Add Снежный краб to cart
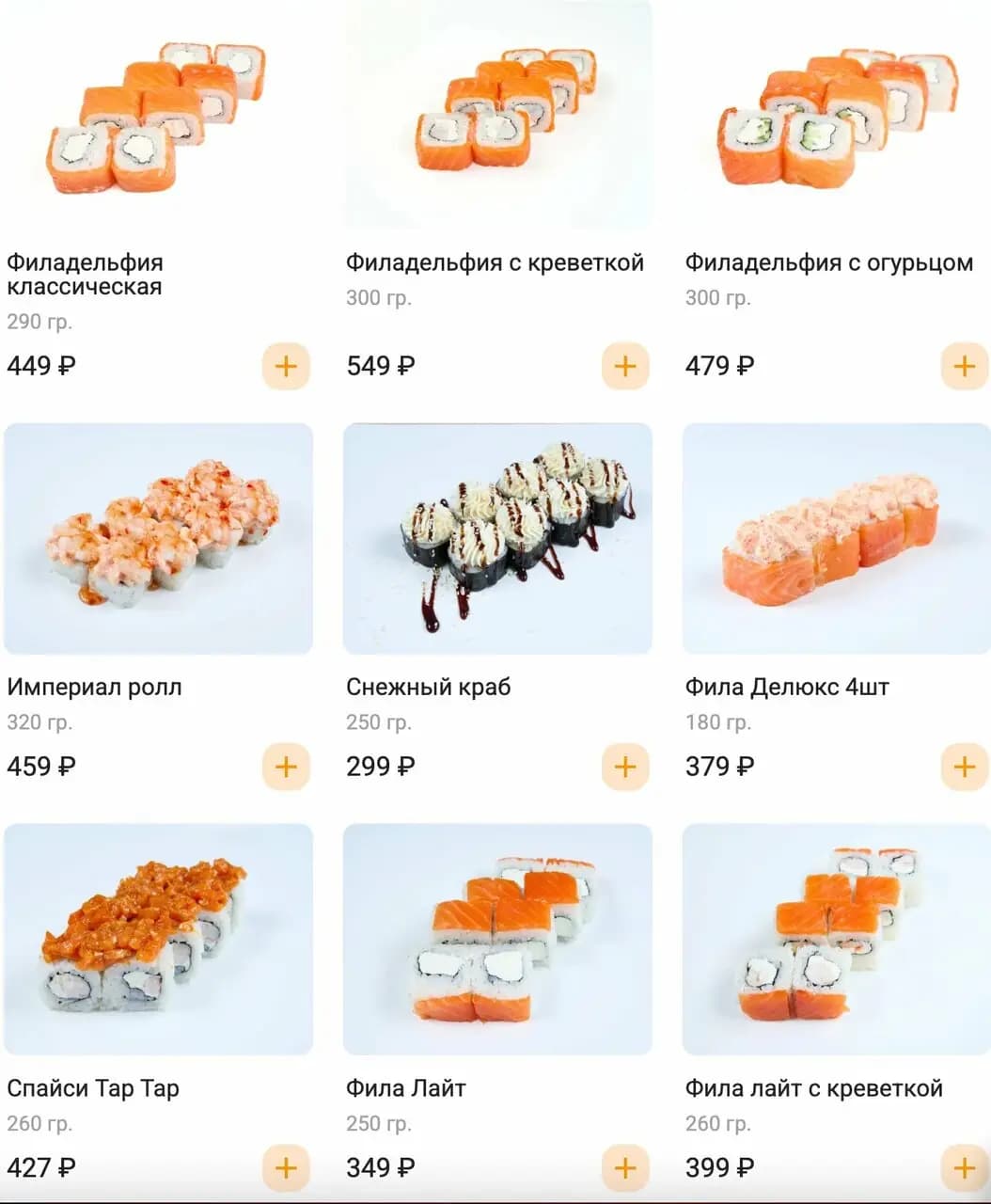 point(625,767)
